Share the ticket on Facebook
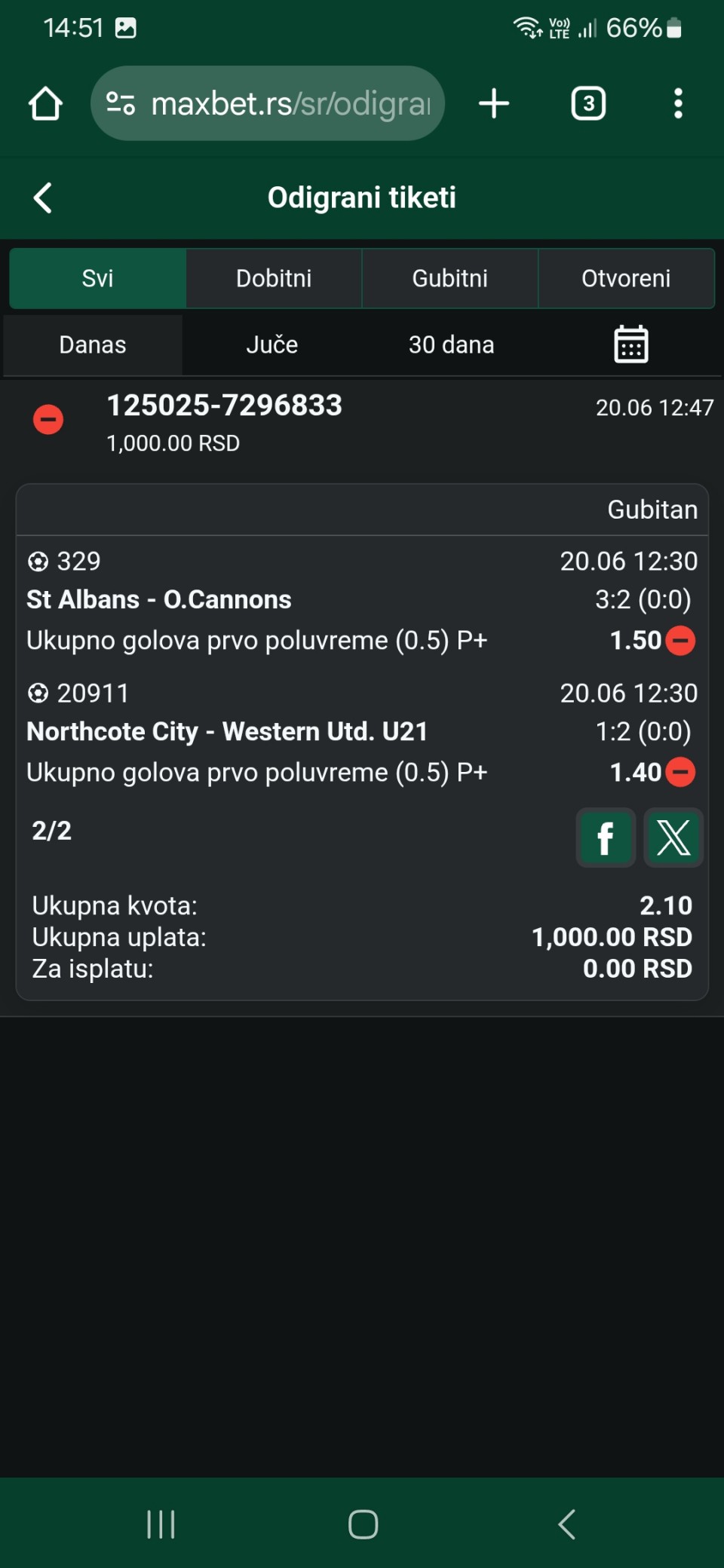This screenshot has width=724, height=1568. point(606,838)
